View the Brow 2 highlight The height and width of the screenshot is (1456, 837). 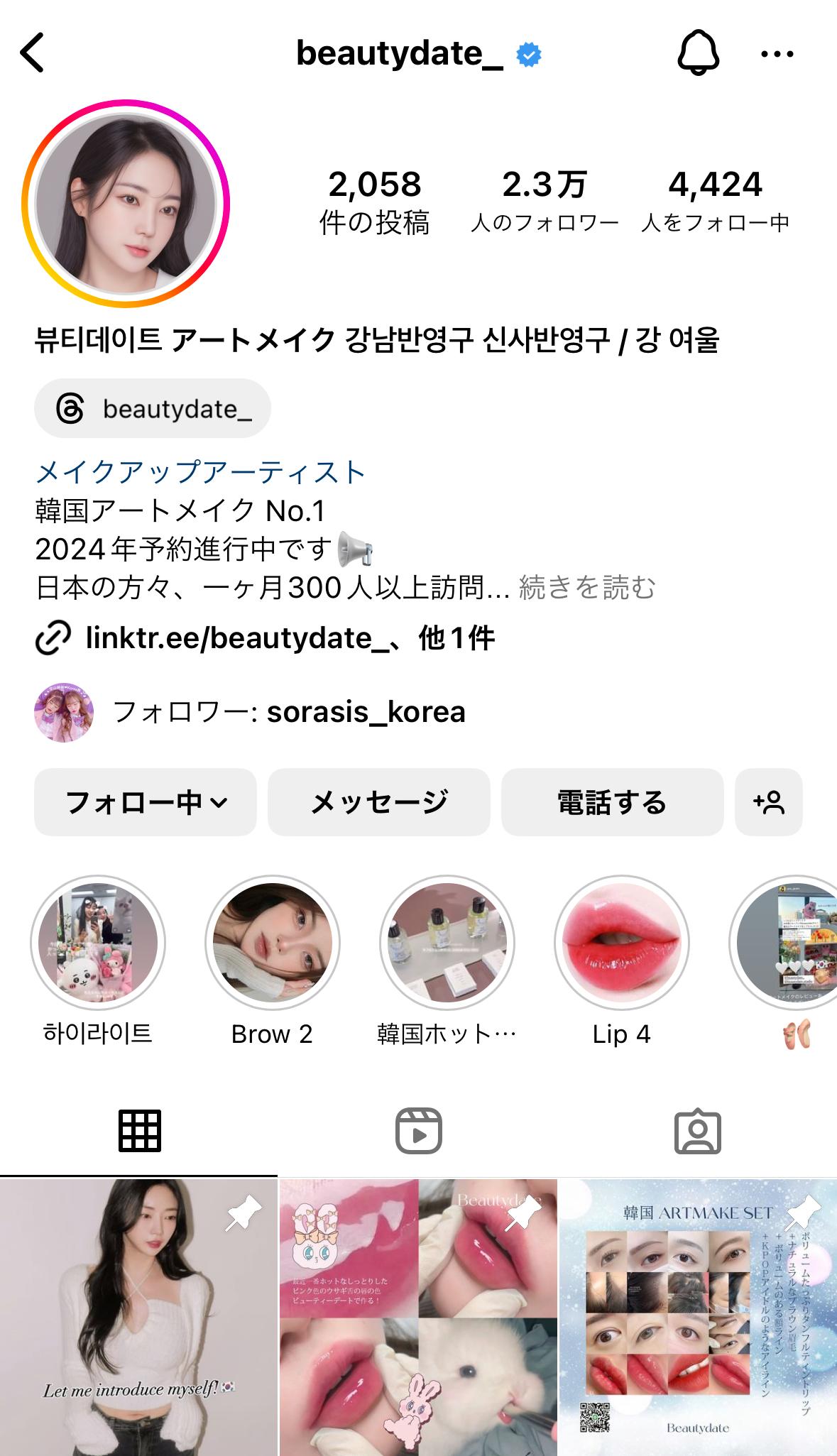pos(273,943)
